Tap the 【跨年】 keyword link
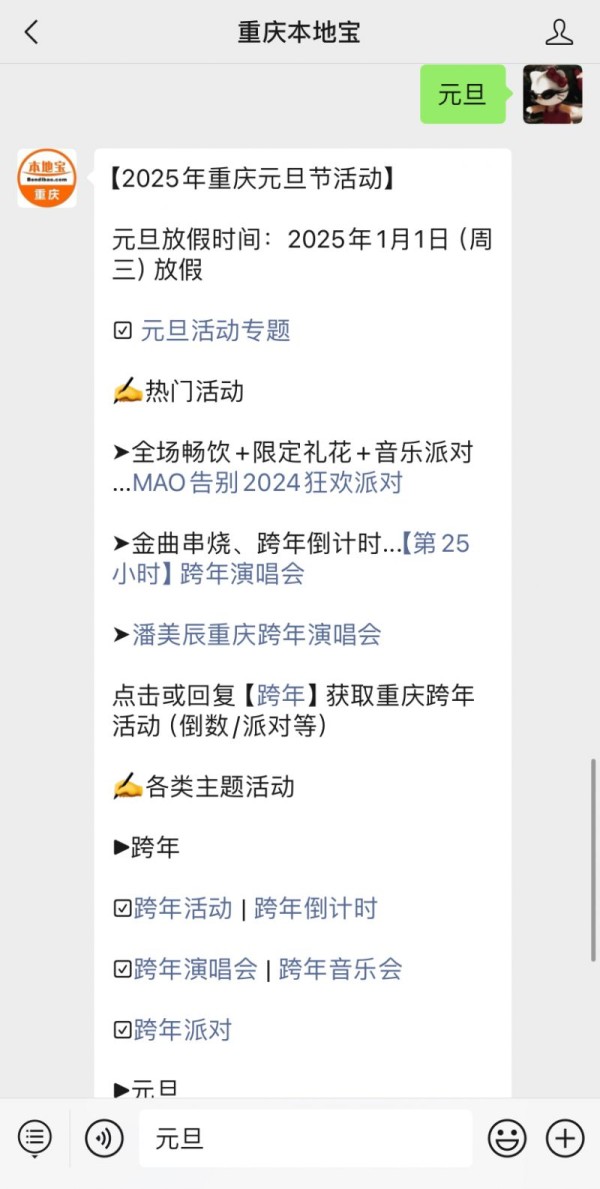600x1189 pixels. point(281,696)
